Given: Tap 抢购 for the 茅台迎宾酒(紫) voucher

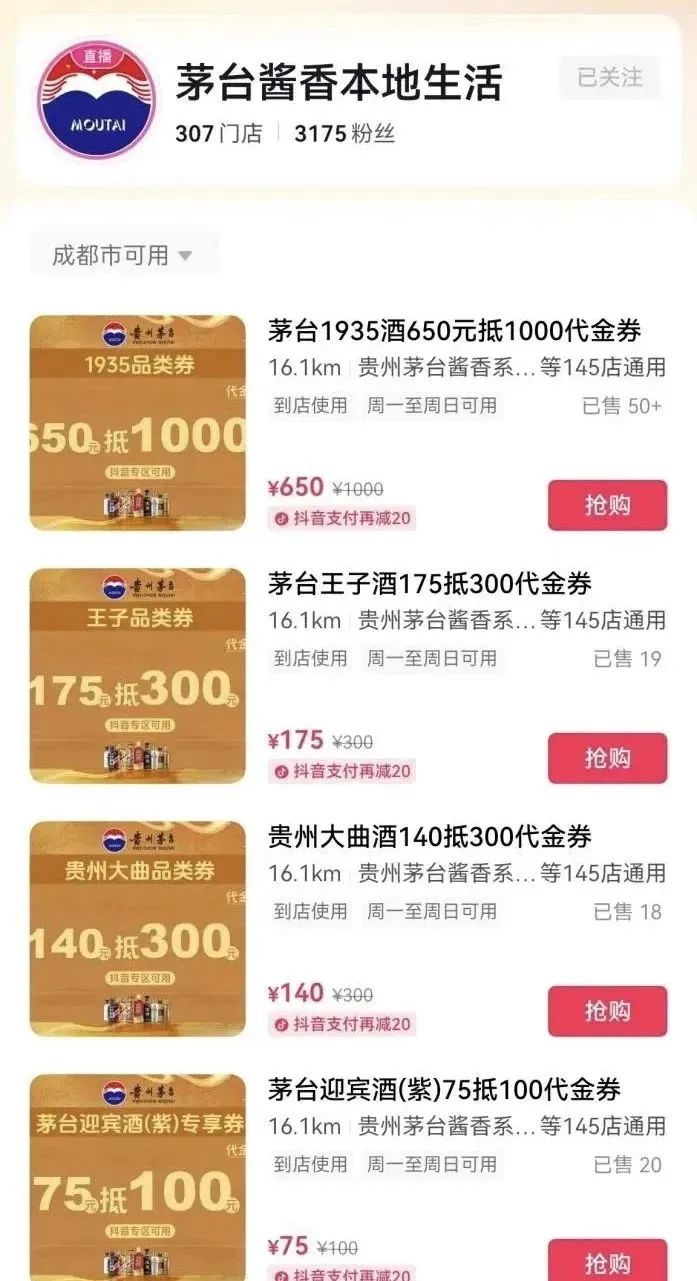Looking at the screenshot, I should [x=607, y=1260].
